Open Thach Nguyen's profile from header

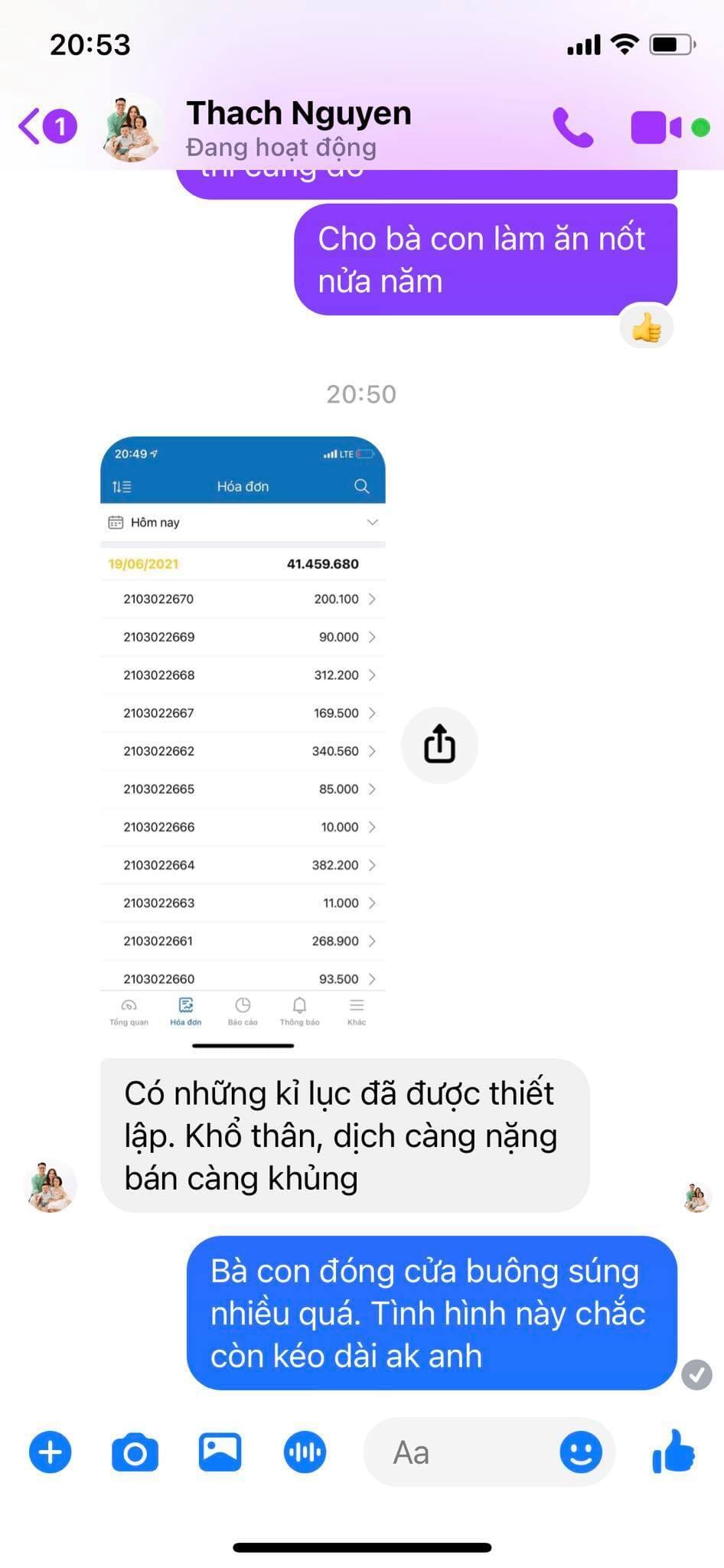coord(298,127)
